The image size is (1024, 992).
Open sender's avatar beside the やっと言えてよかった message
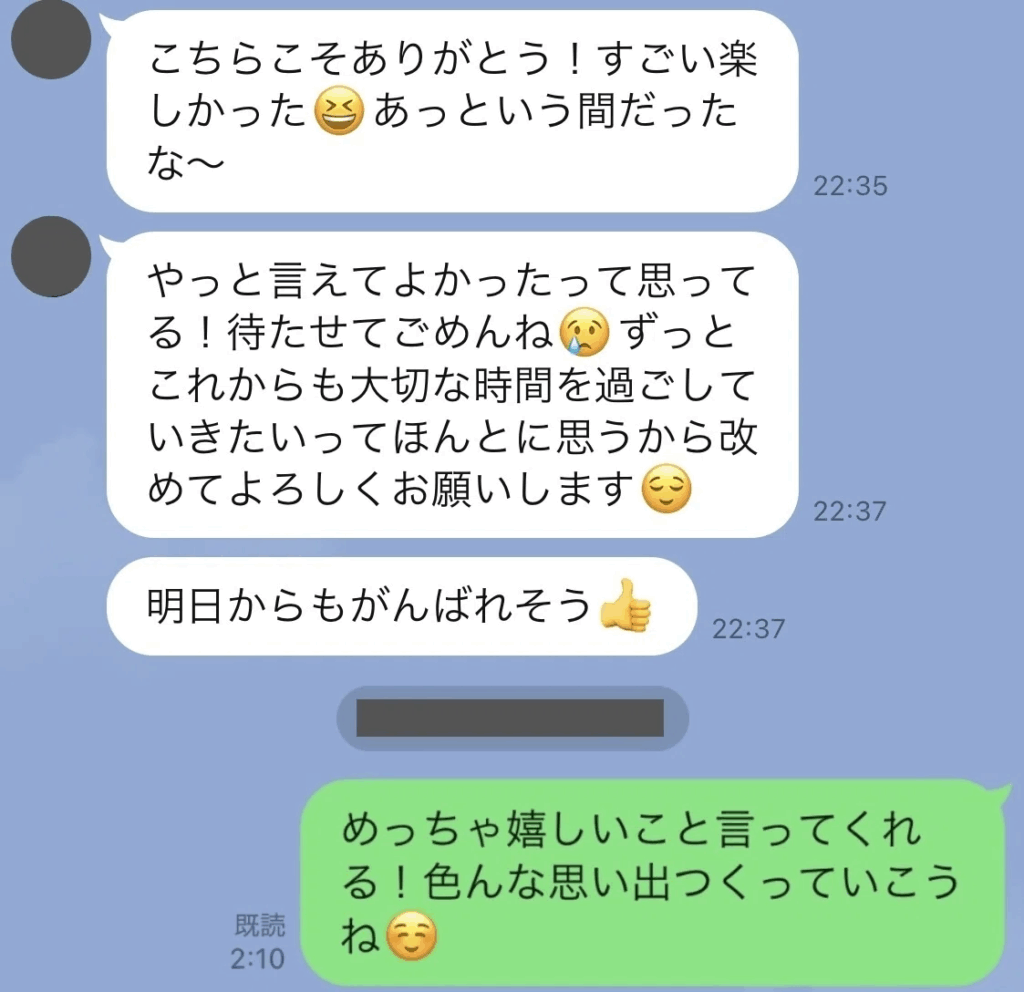[50, 257]
